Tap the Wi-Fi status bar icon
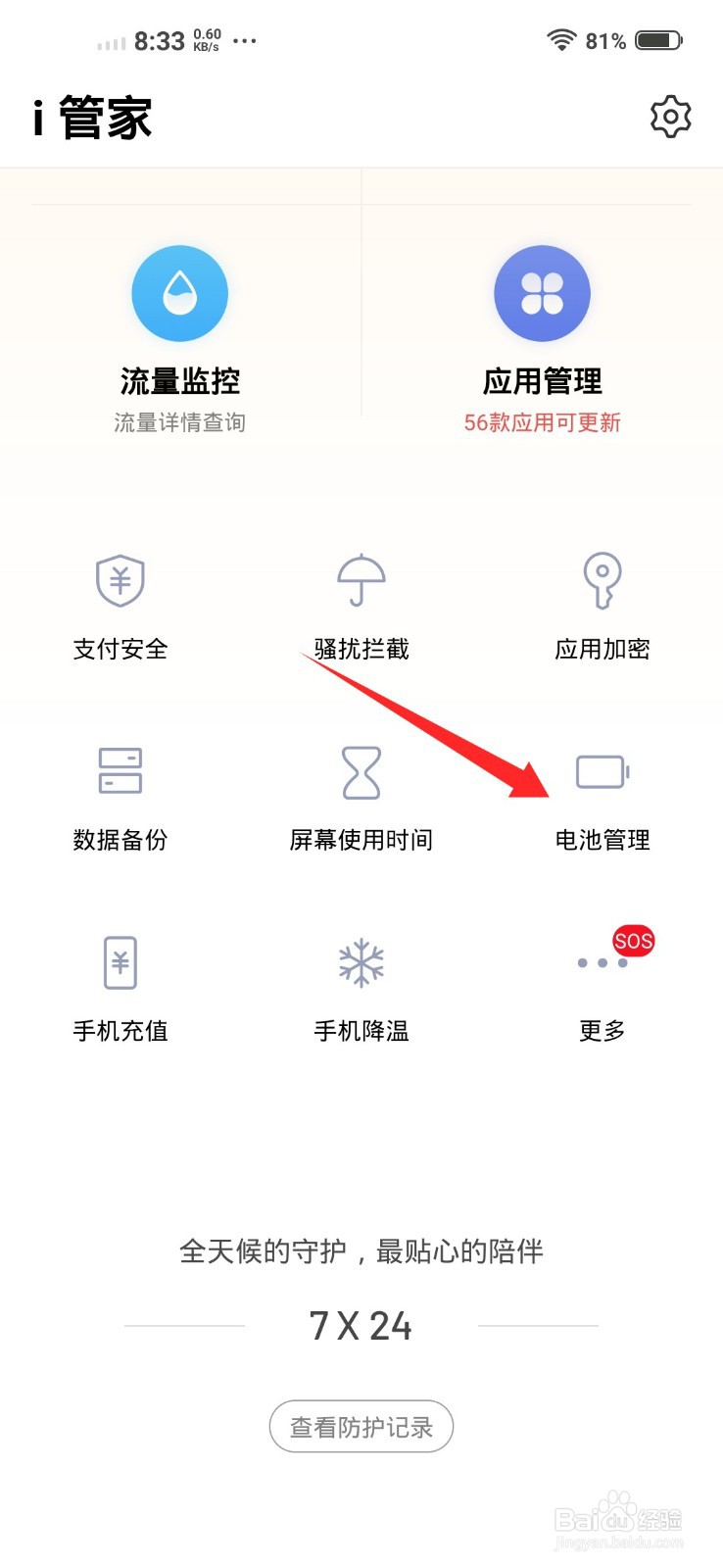The height and width of the screenshot is (1568, 723). (562, 39)
